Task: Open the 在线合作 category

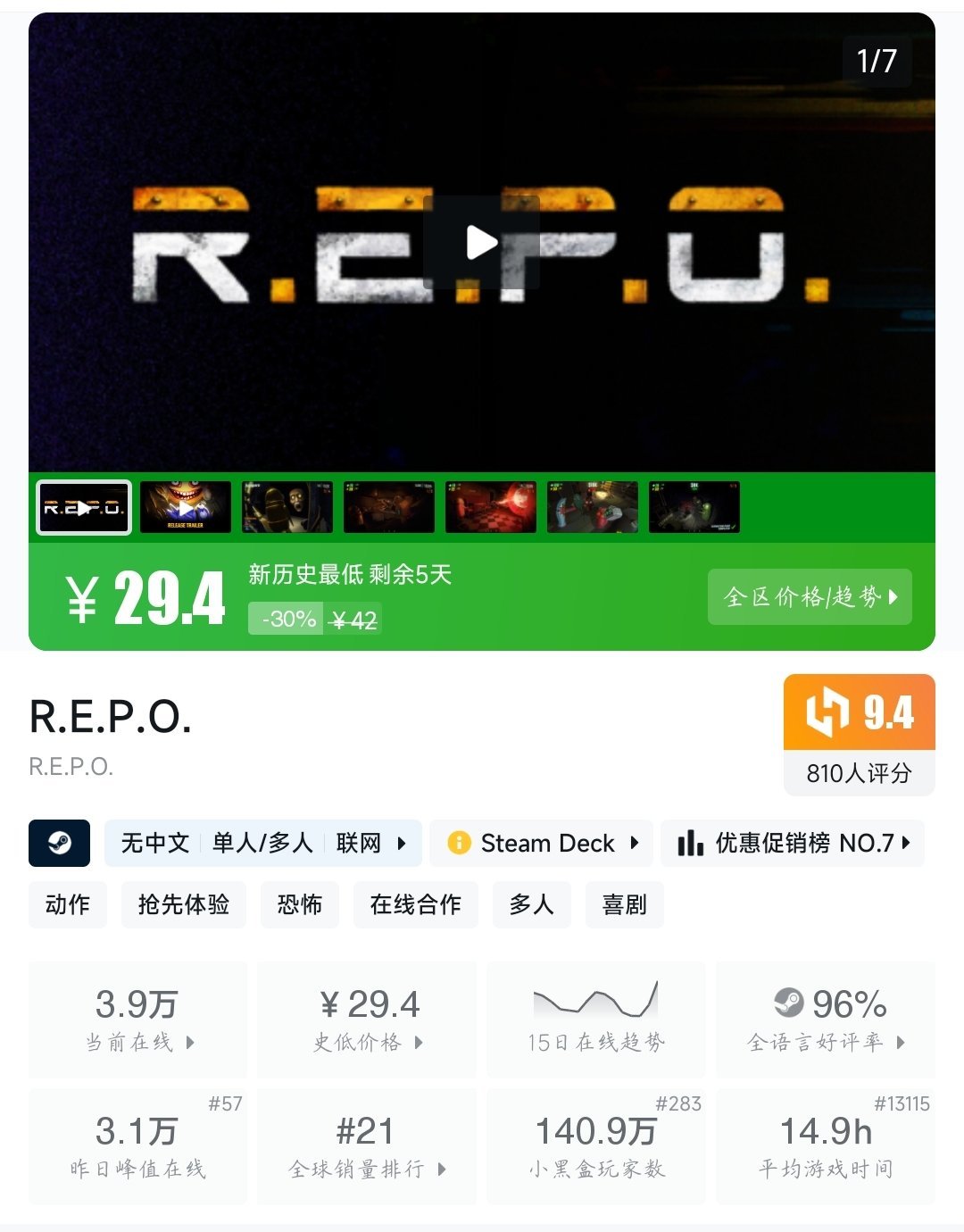Action: click(416, 904)
